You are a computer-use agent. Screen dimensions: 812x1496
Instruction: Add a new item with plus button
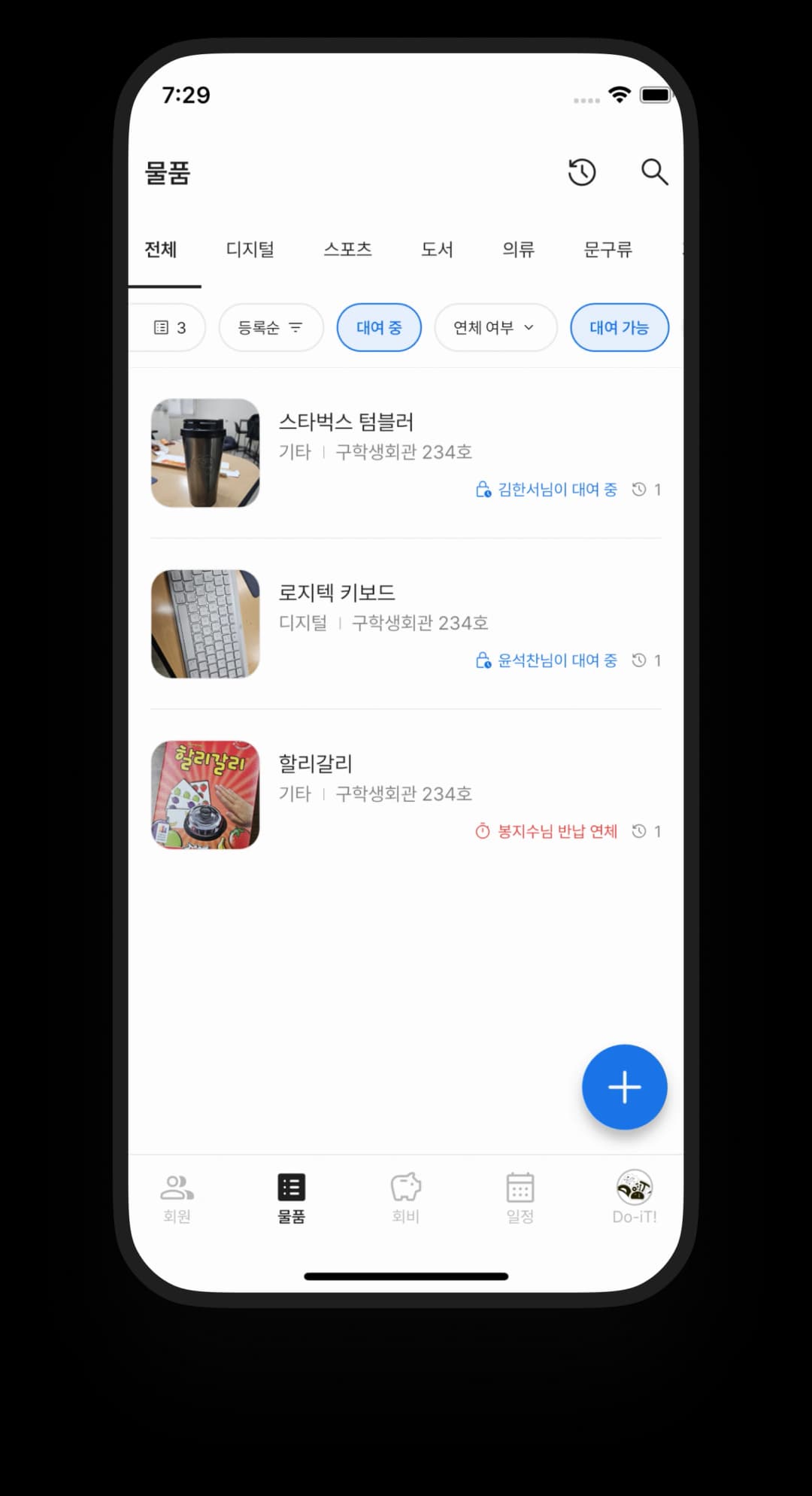point(624,1087)
